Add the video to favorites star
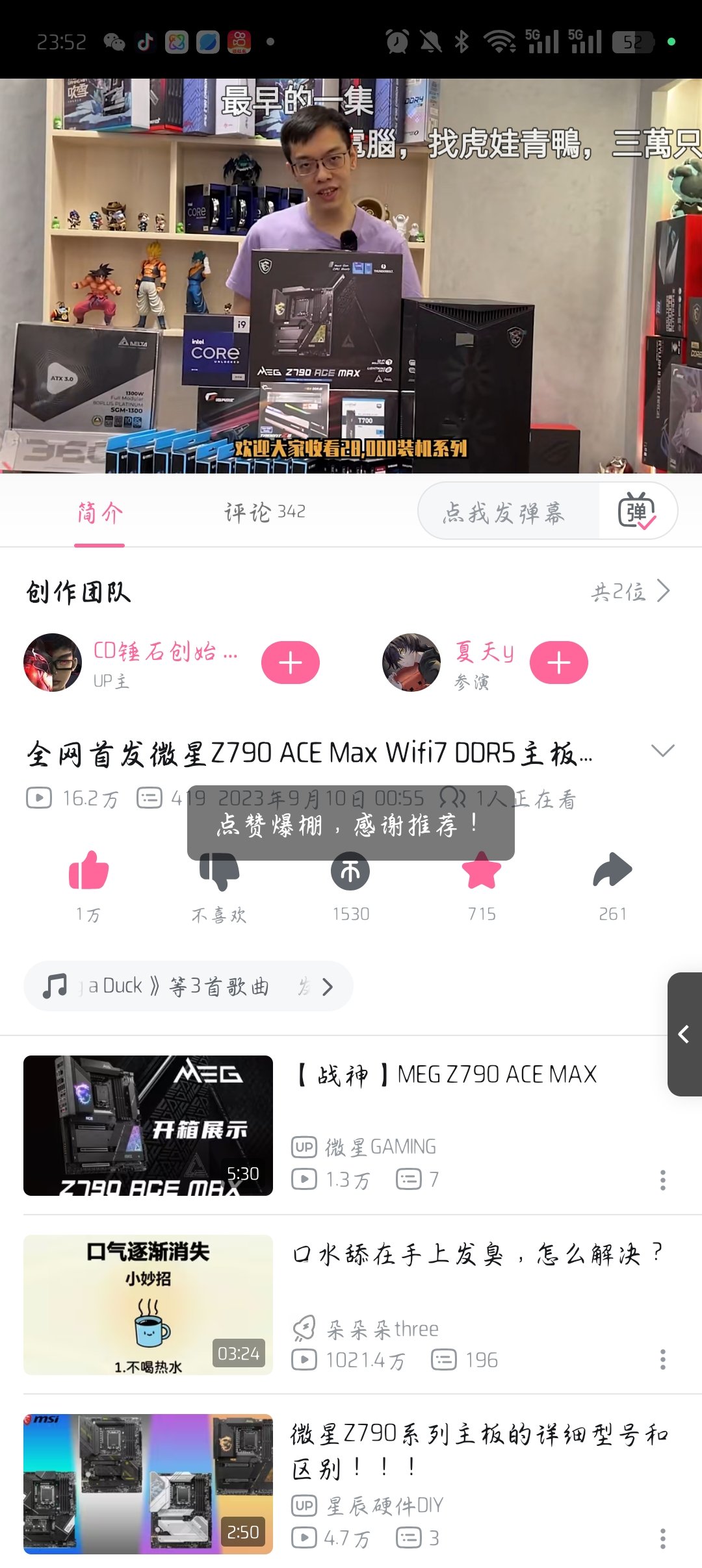The width and height of the screenshot is (702, 1568). (x=482, y=870)
